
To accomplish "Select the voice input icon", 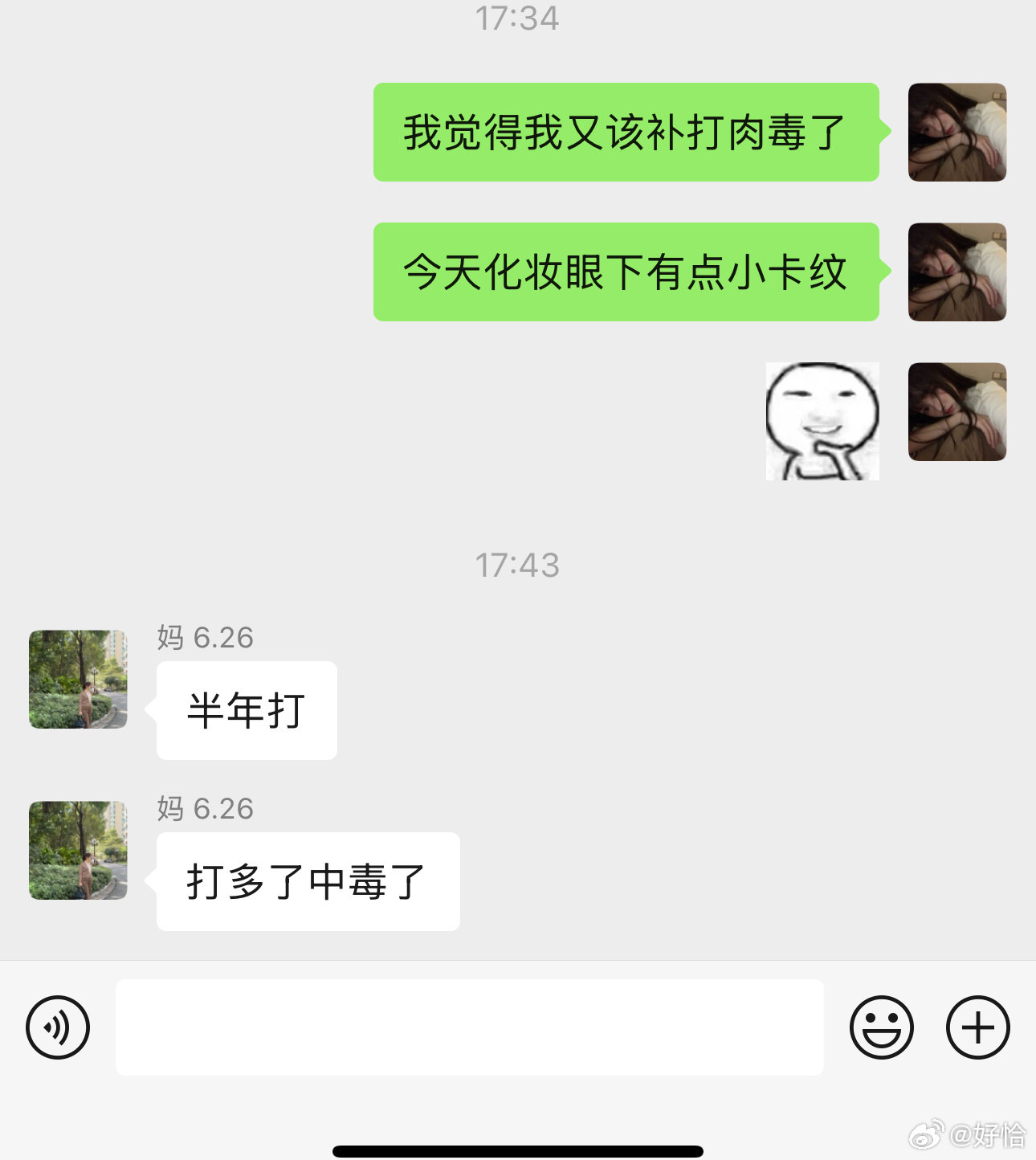I will click(x=58, y=1027).
